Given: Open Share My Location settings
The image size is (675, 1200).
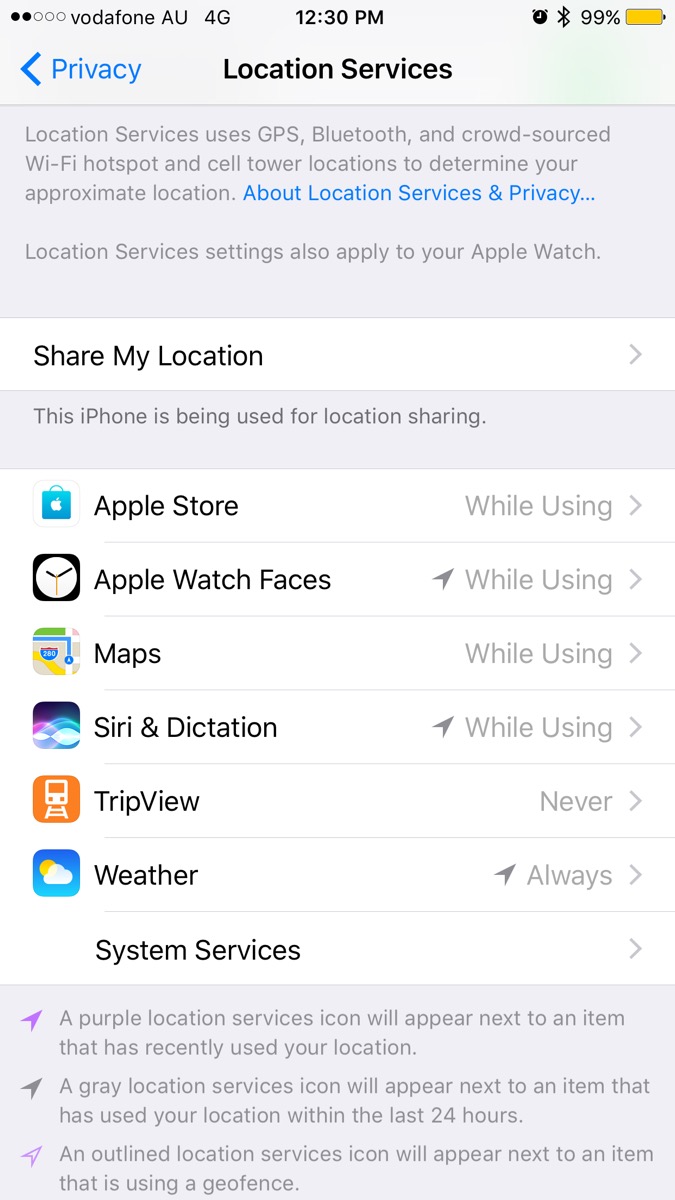Looking at the screenshot, I should coord(337,355).
